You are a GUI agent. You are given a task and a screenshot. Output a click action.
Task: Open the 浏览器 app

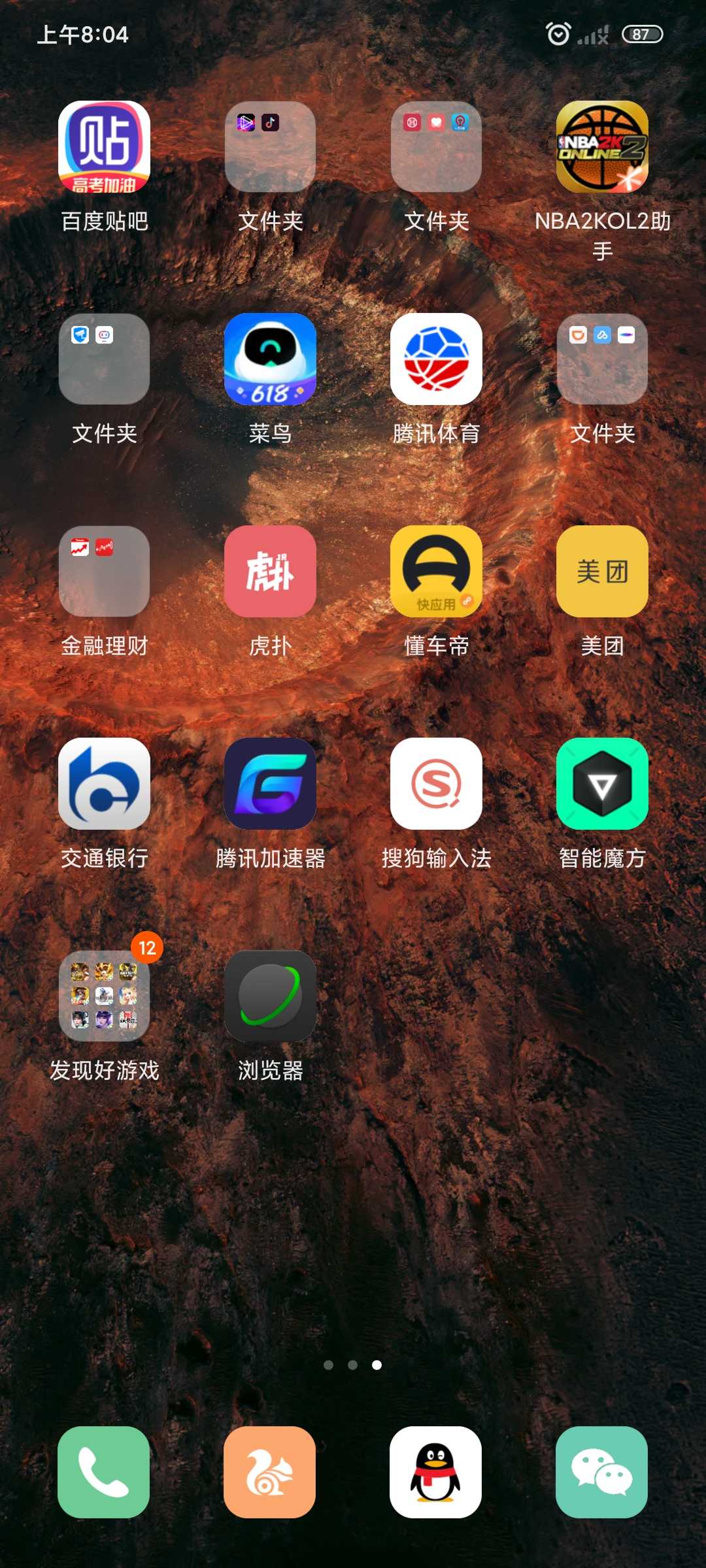pyautogui.click(x=270, y=996)
